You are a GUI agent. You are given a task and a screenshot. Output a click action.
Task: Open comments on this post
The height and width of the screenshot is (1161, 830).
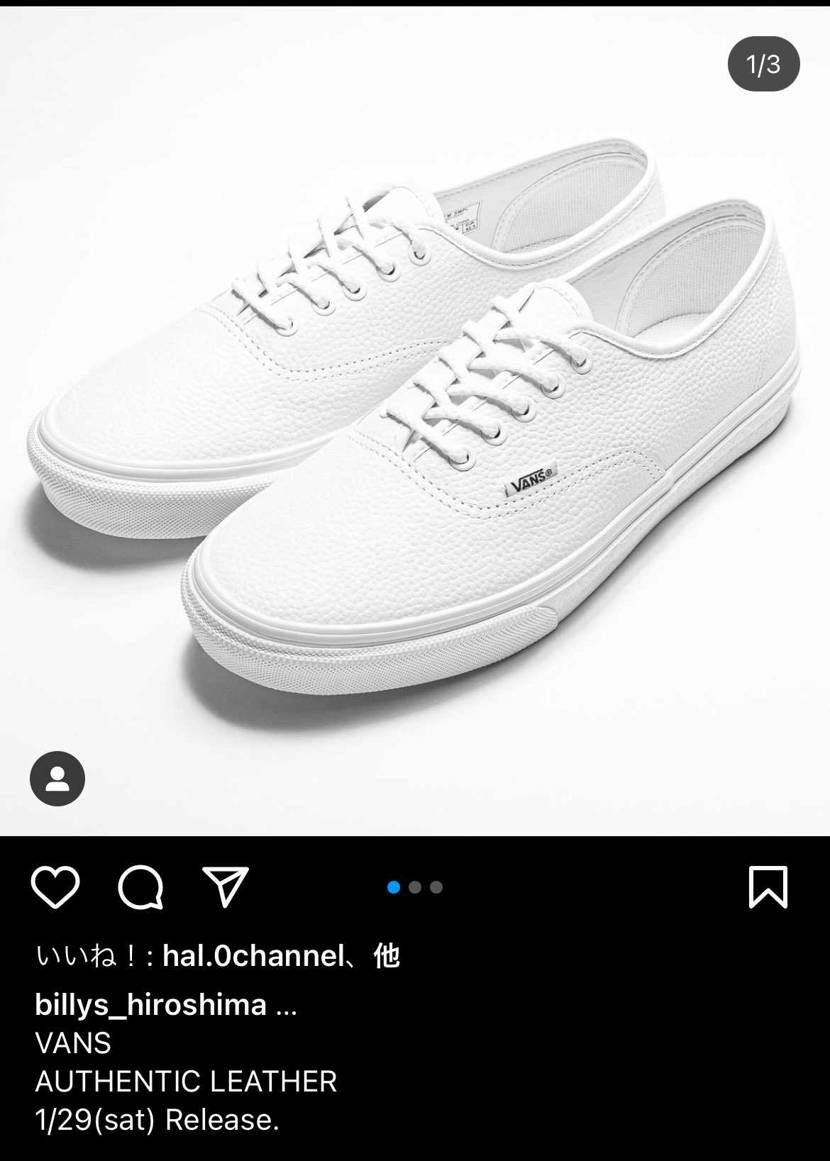140,887
